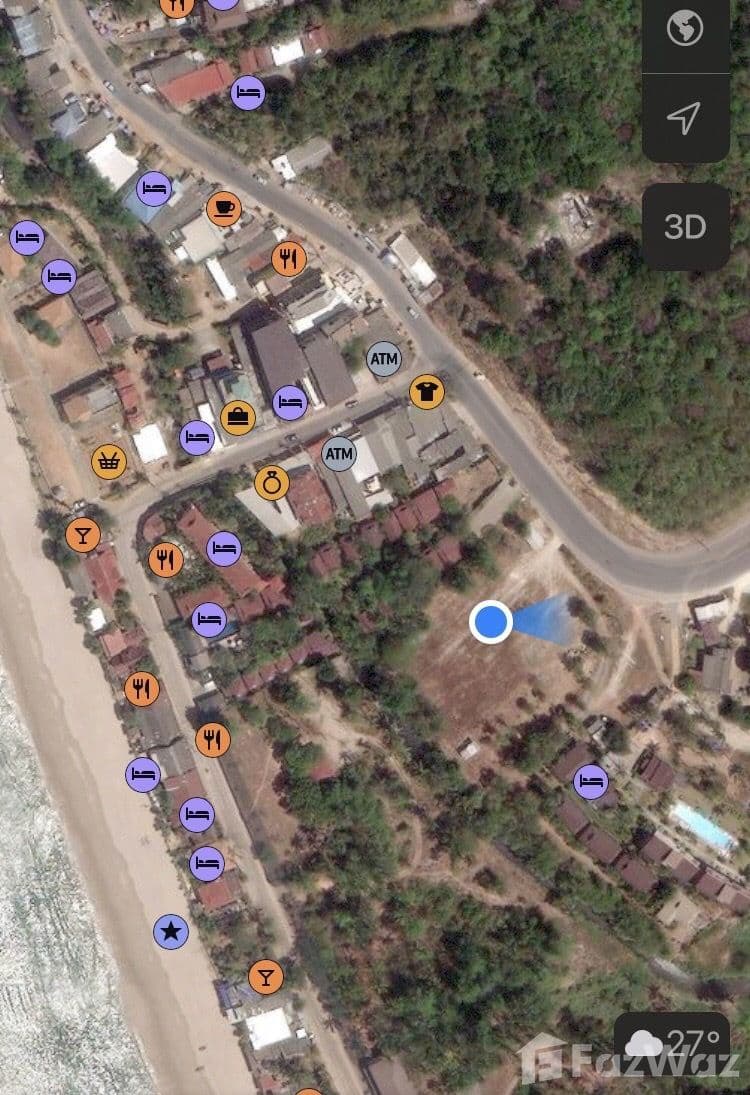
Task: Open map view settings globe
Action: pos(685,29)
